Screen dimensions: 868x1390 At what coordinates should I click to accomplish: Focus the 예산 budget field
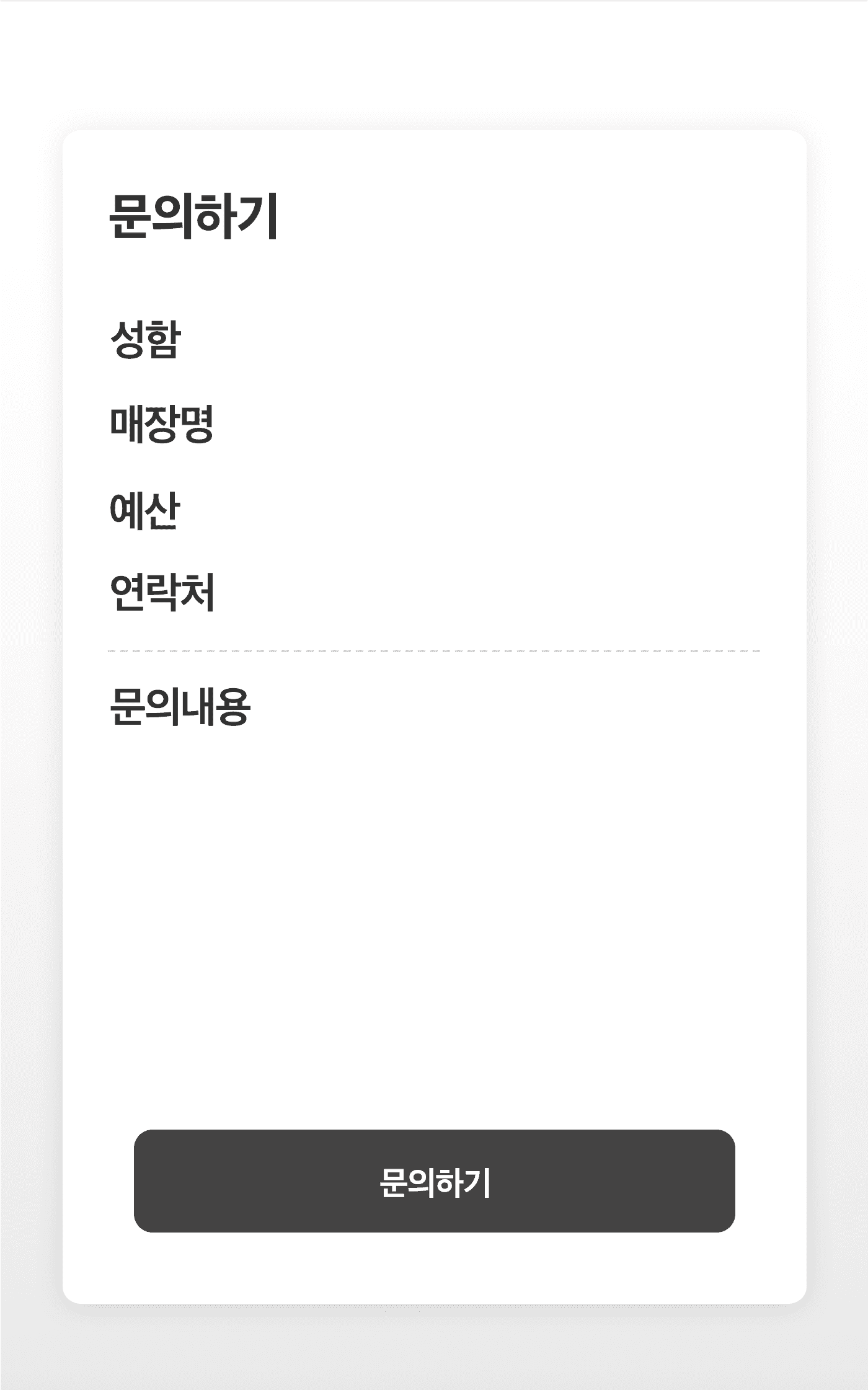tap(434, 510)
